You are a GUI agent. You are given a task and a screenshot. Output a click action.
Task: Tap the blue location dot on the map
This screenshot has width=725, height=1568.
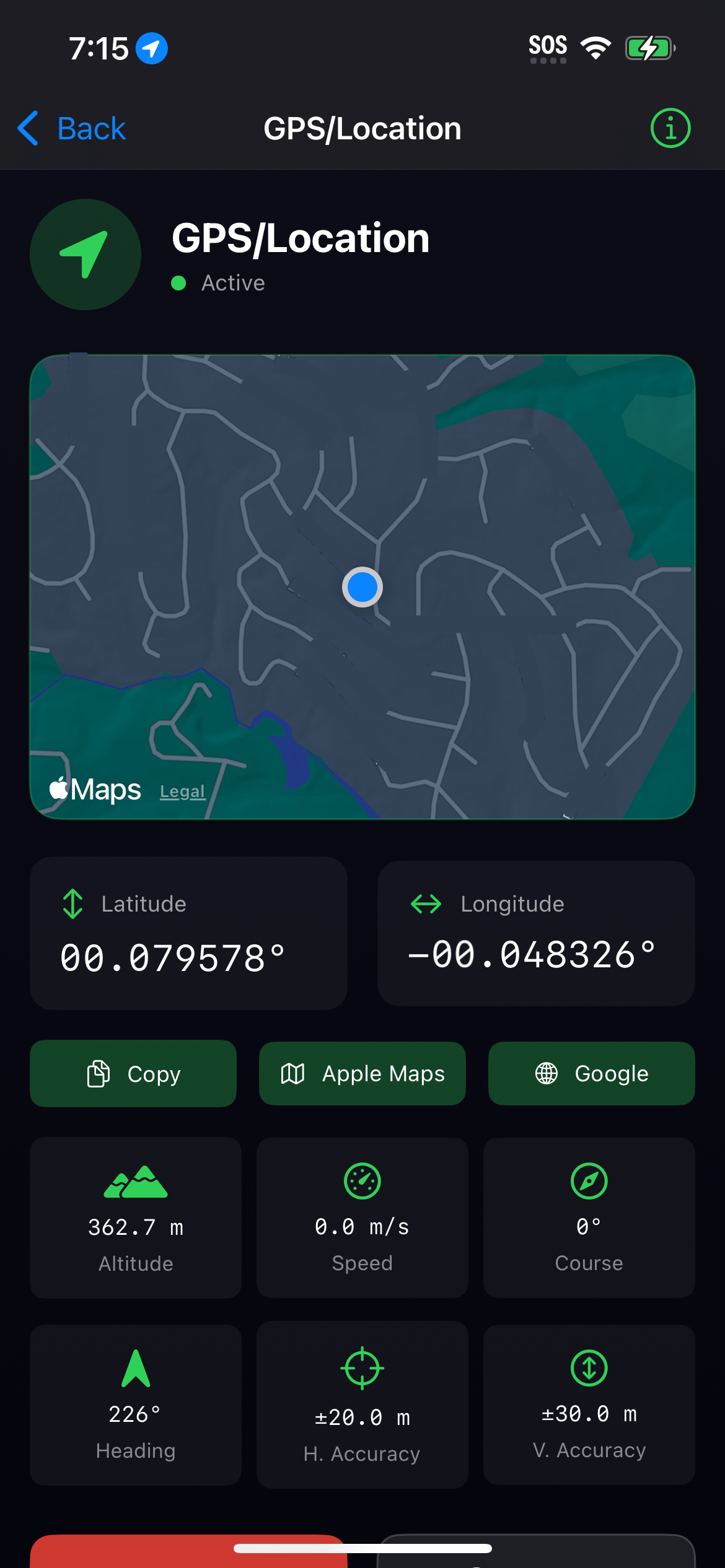tap(362, 586)
